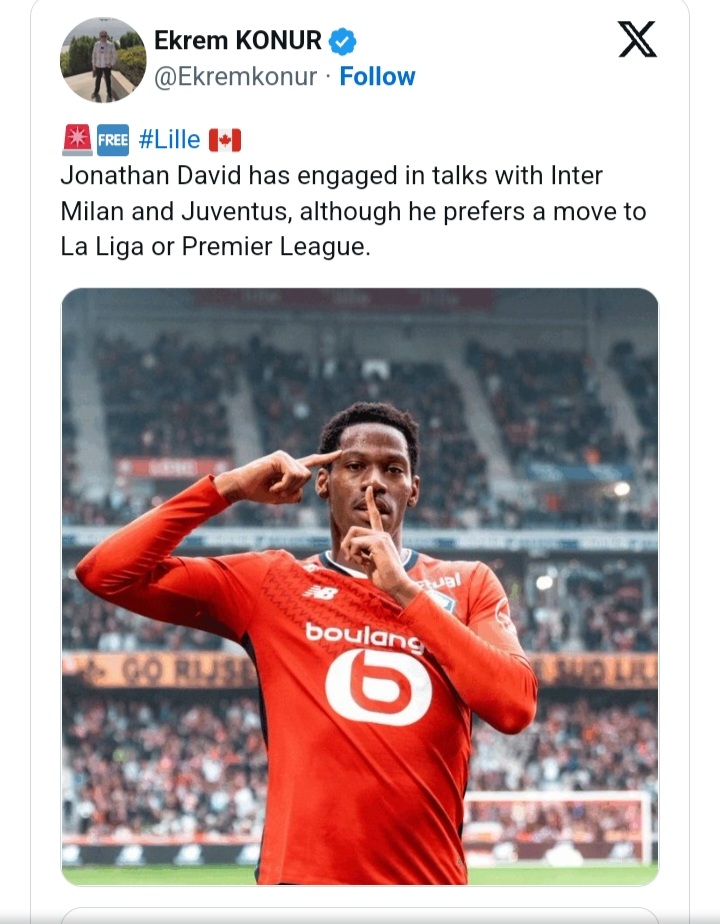Open the @Ekremkonur handle
Viewport: 720px width, 924px height.
[235, 77]
